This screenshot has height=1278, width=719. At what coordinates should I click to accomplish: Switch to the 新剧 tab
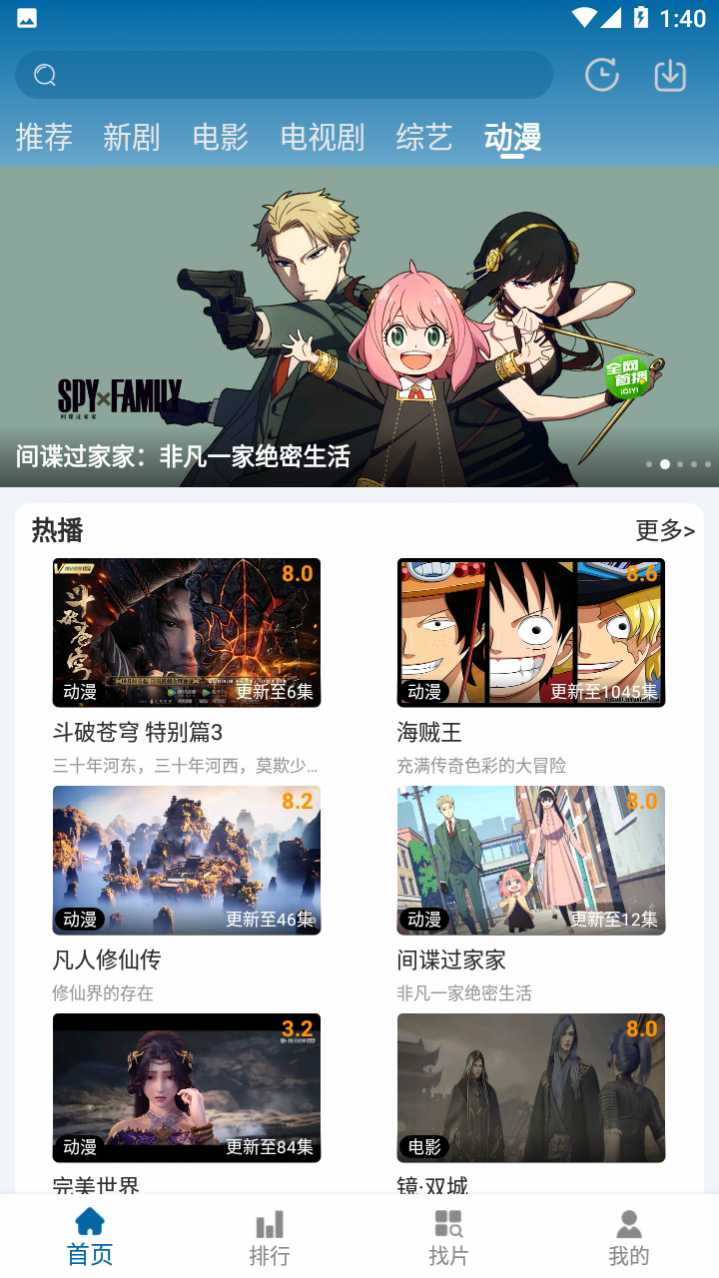[131, 137]
